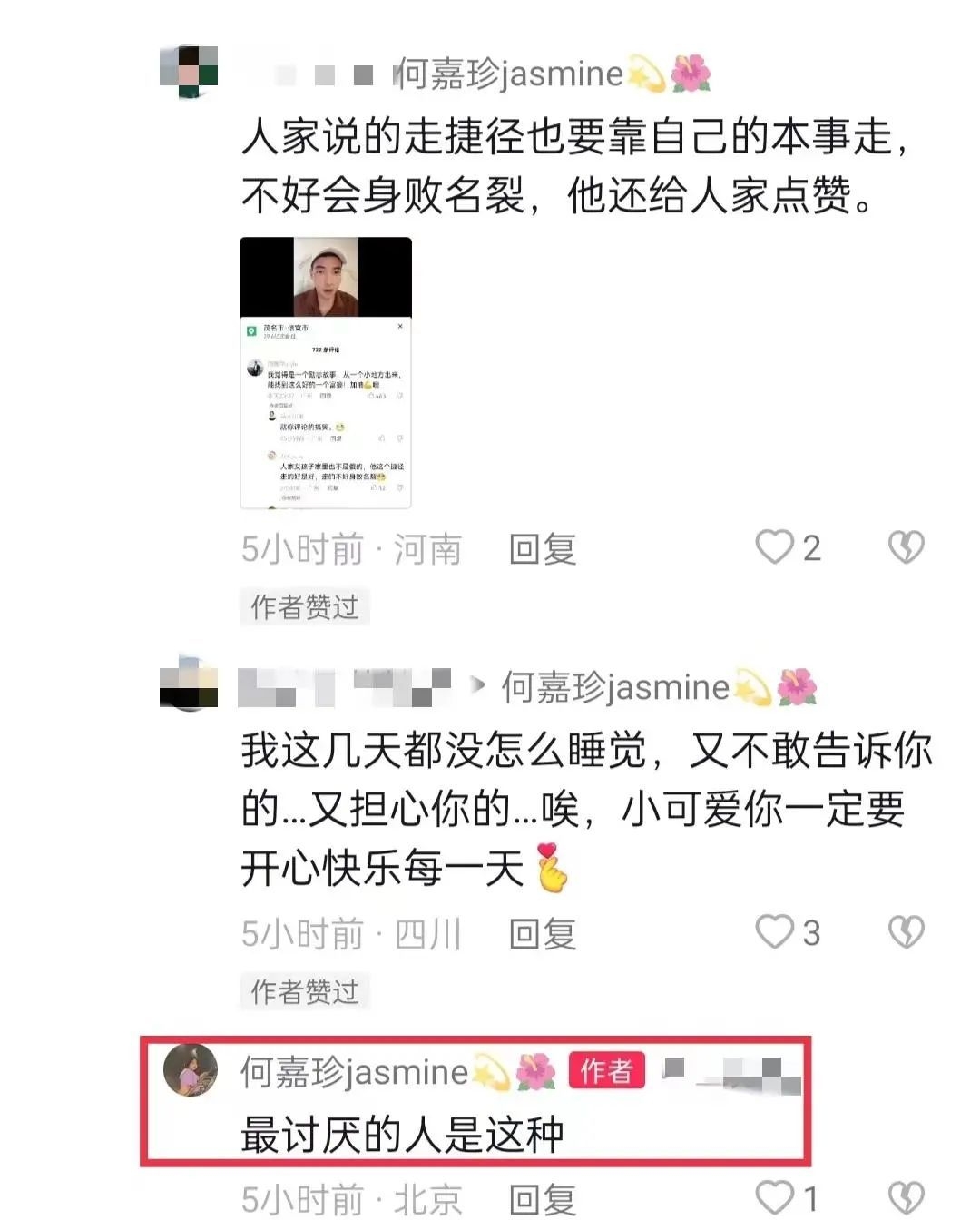The image size is (980, 1220).
Task: Like the author's comment 最讨厌的人是这种
Action: 775,1198
